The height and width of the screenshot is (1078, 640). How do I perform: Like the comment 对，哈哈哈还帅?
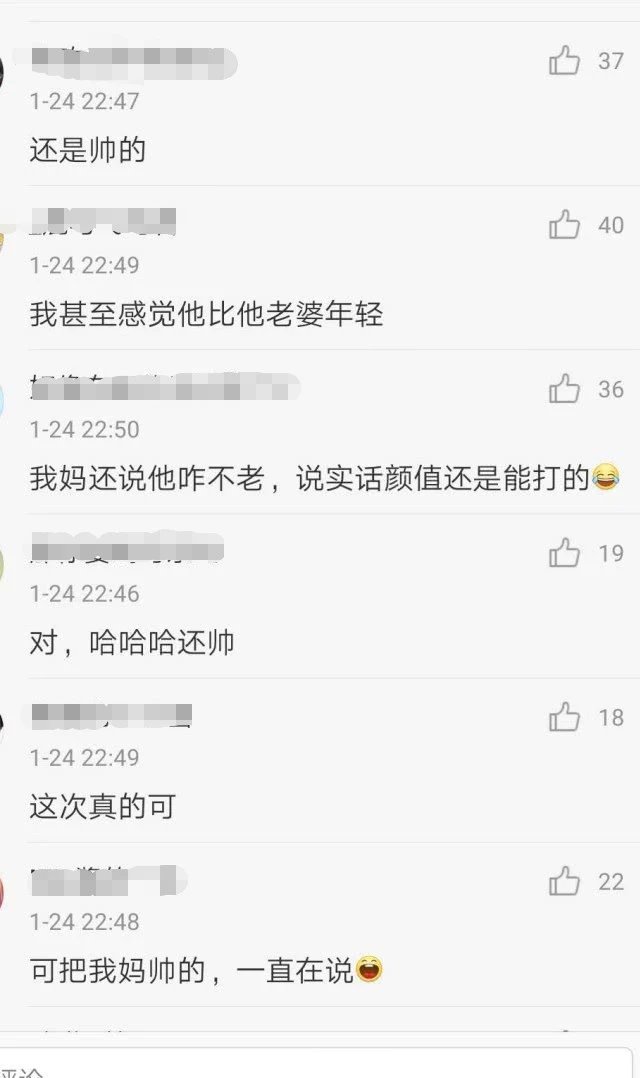(x=565, y=553)
